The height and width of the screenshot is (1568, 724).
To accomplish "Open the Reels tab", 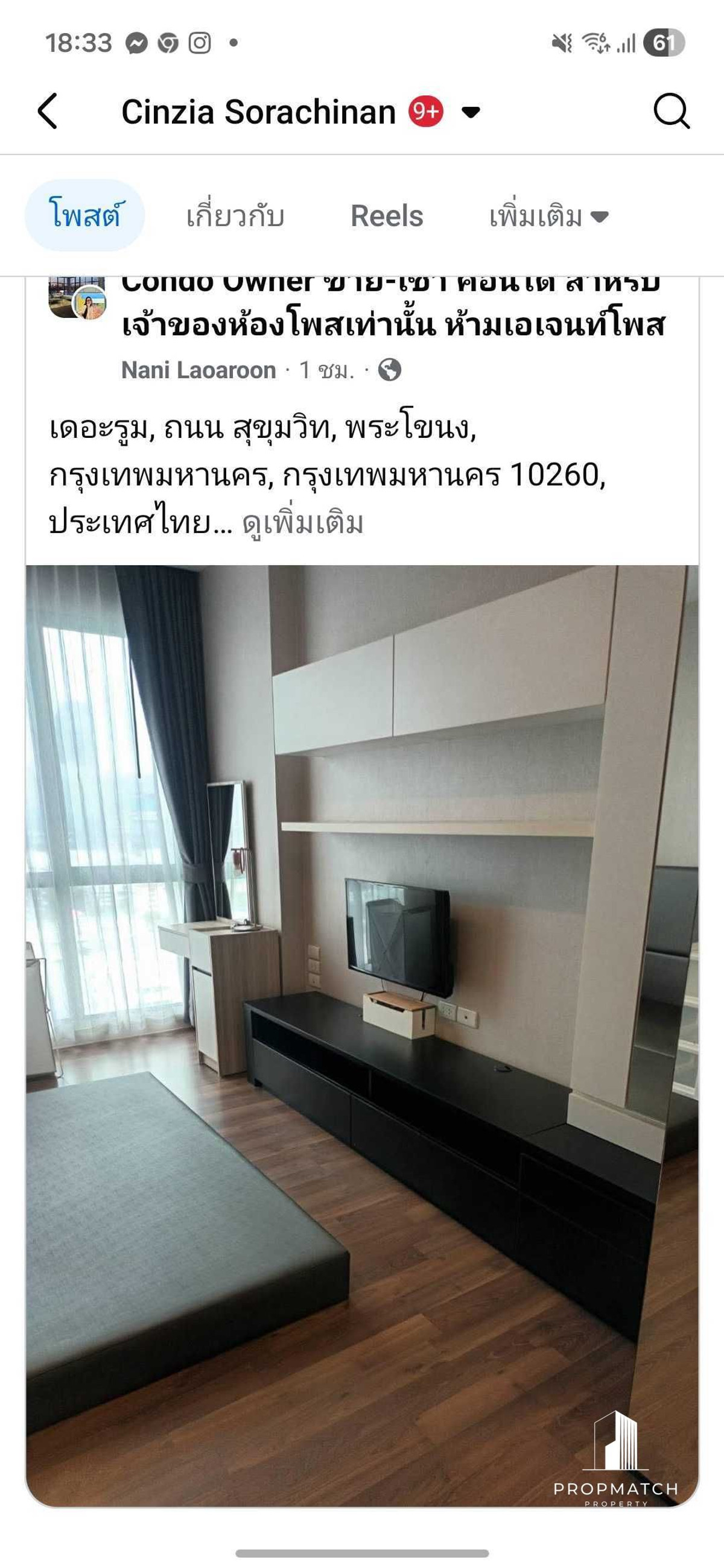I will point(387,216).
